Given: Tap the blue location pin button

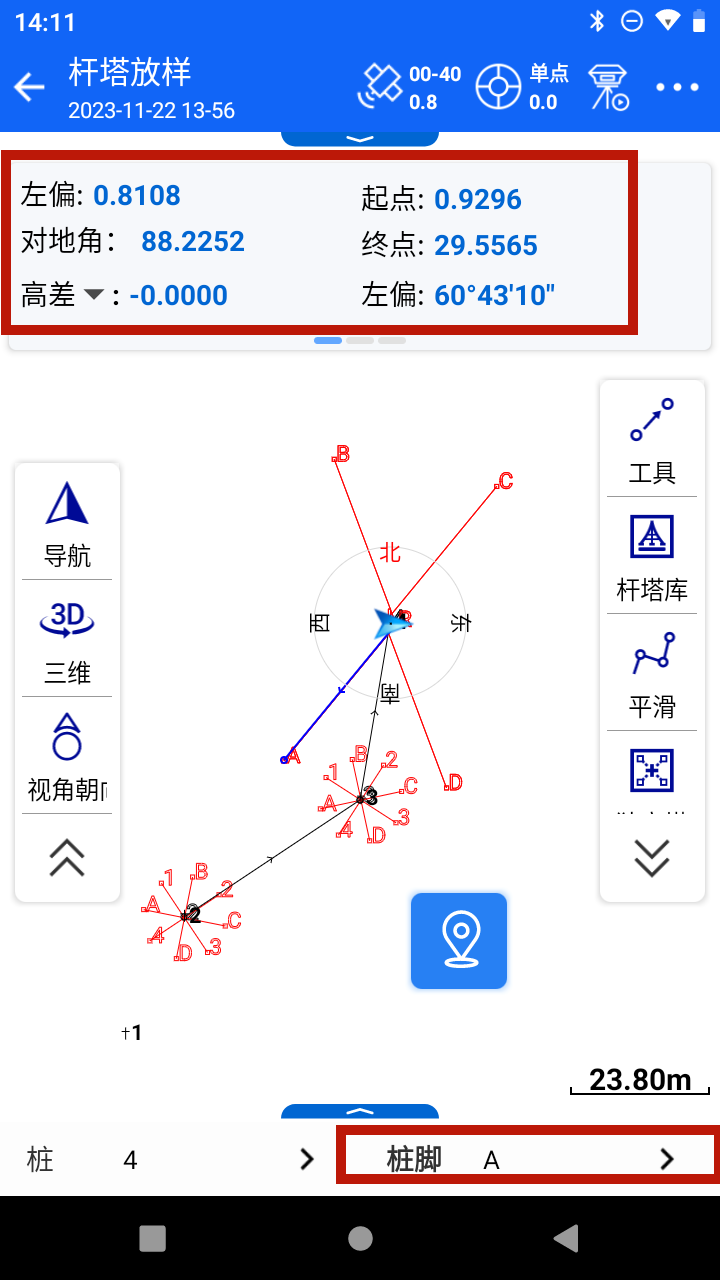Looking at the screenshot, I should pos(459,941).
